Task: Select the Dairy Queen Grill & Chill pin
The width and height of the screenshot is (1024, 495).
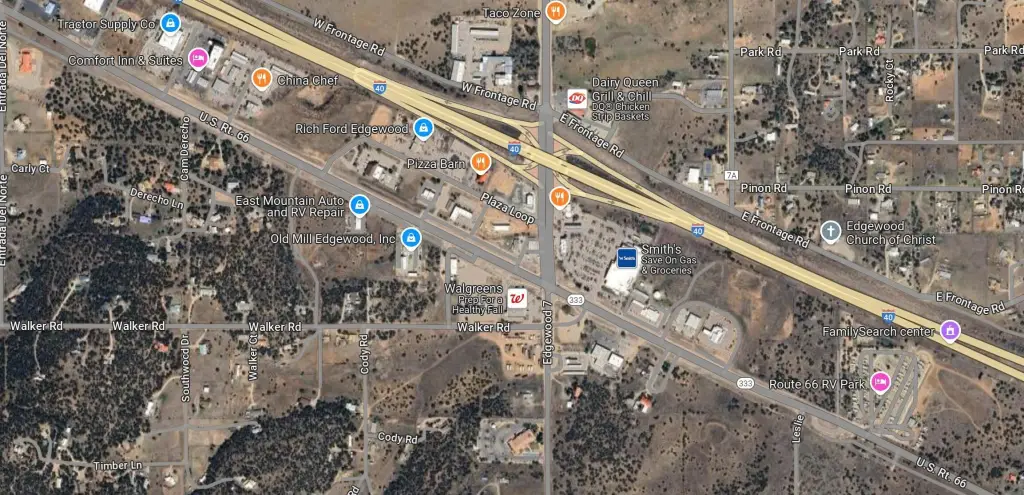Action: coord(576,98)
